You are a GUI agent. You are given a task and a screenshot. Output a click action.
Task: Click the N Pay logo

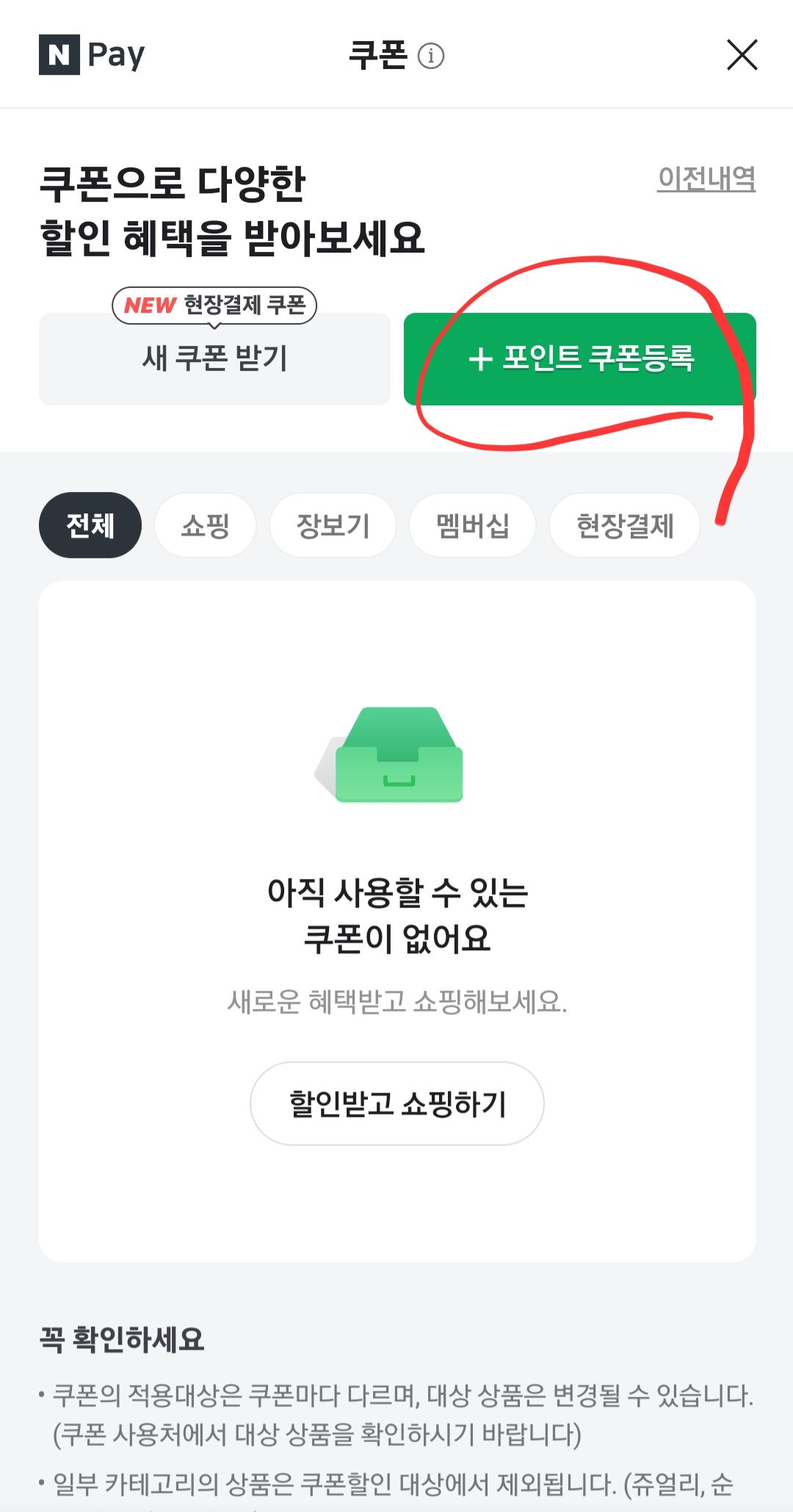tap(90, 54)
